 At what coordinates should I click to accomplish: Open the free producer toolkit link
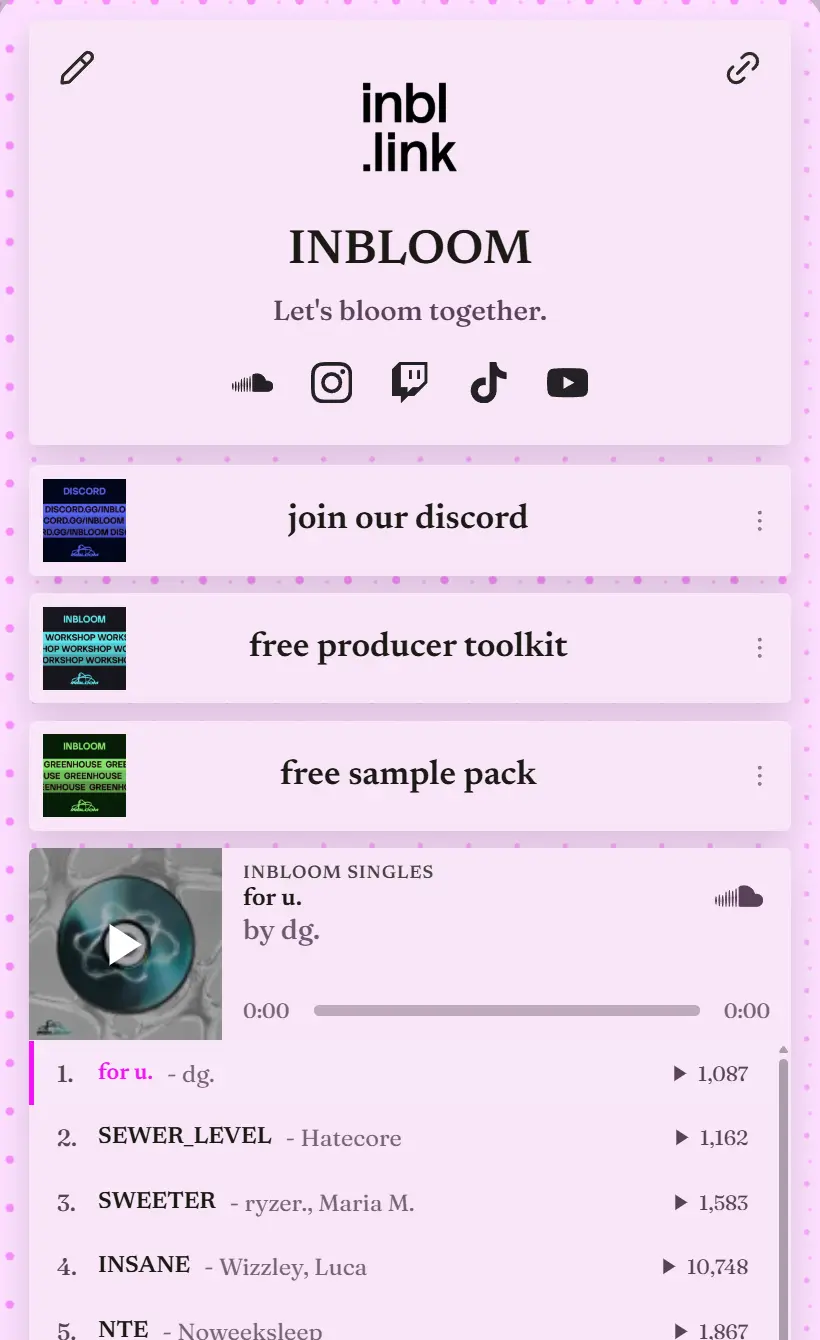410,648
